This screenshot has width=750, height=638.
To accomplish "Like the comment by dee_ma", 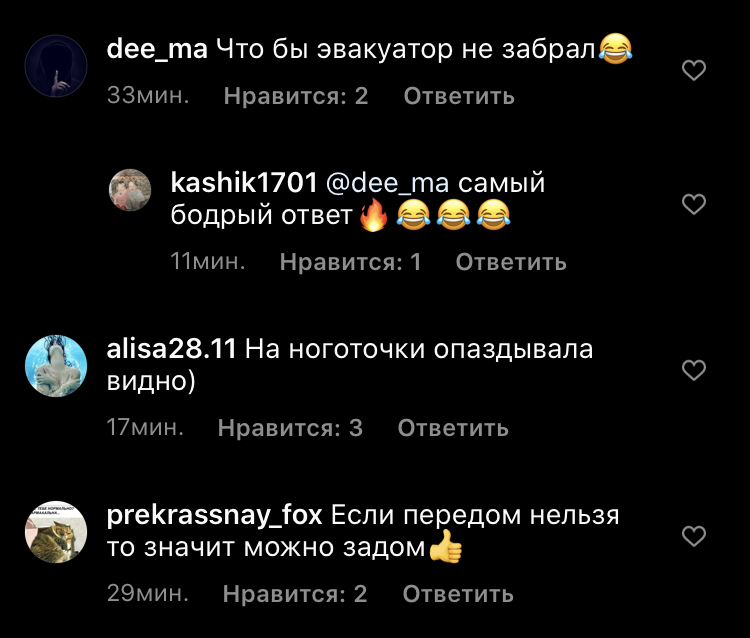I will (693, 71).
